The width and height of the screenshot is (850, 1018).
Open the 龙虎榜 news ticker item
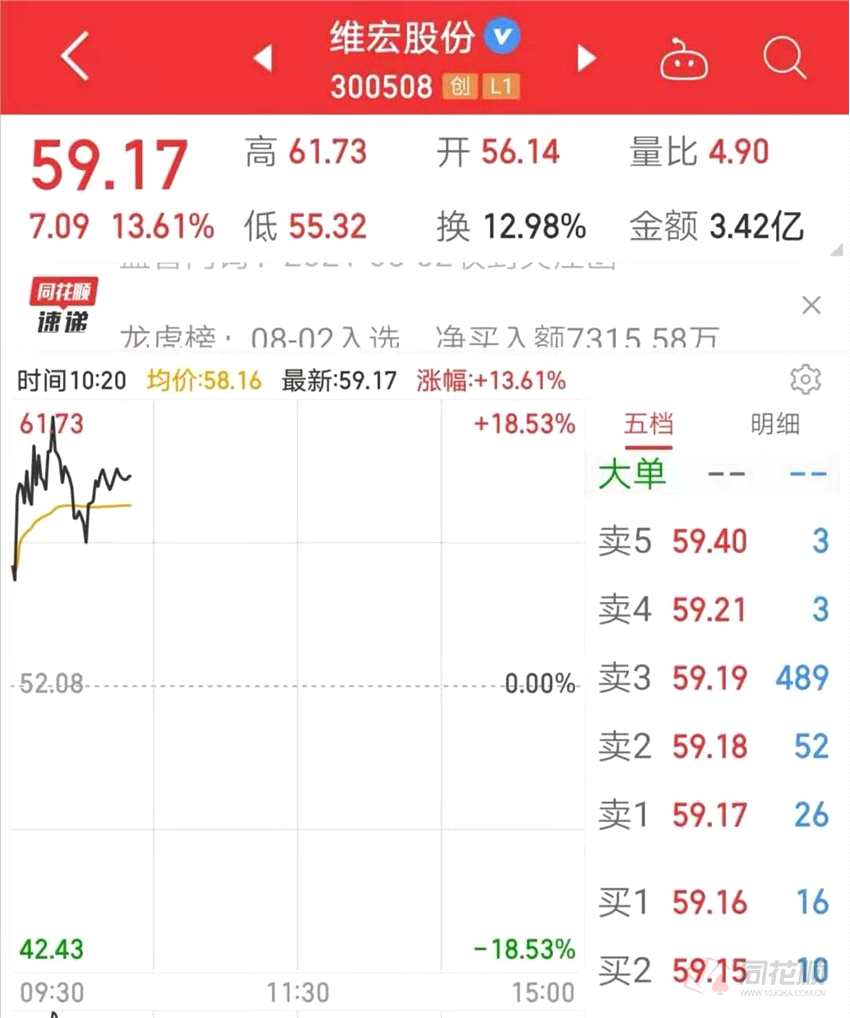[420, 338]
